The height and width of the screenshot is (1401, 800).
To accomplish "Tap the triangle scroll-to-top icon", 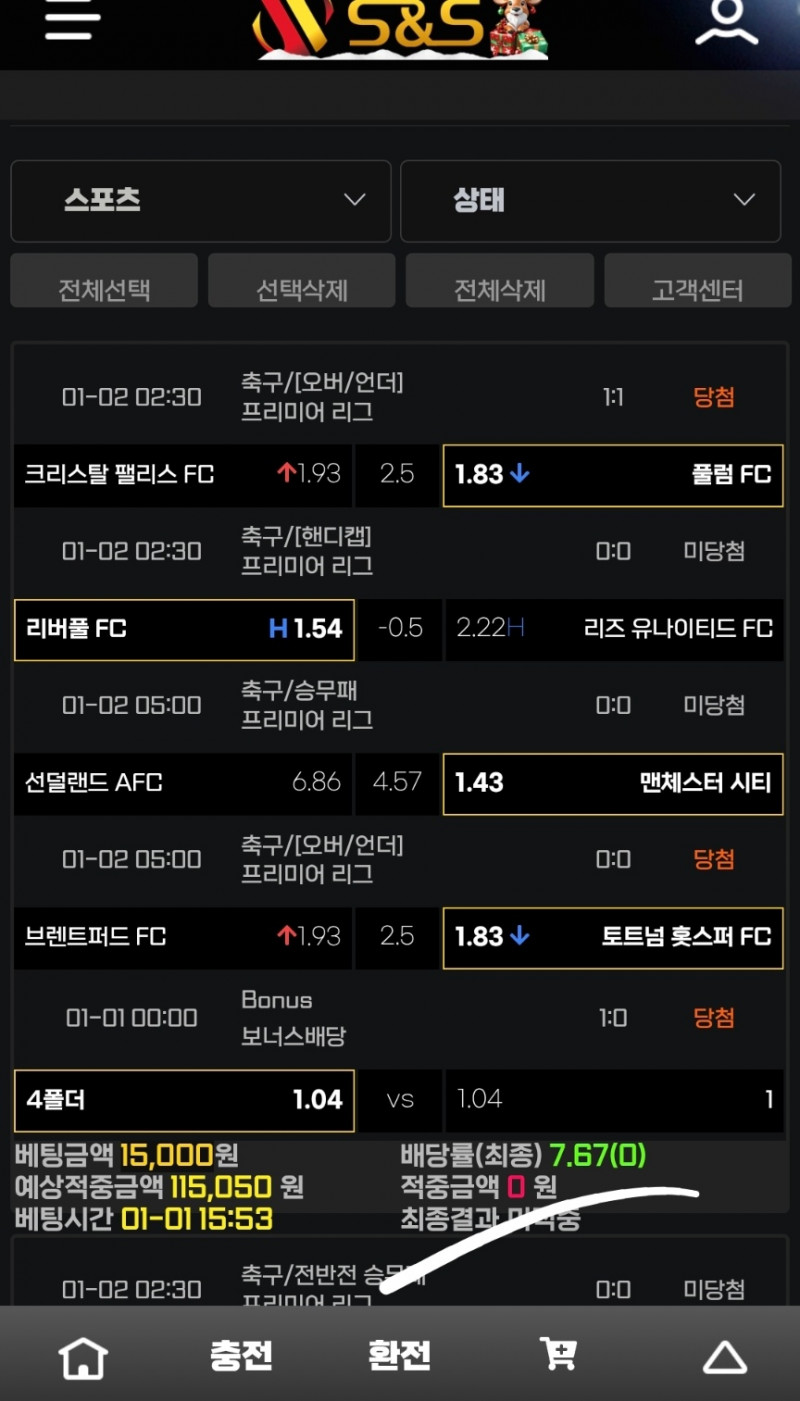I will pyautogui.click(x=725, y=1356).
